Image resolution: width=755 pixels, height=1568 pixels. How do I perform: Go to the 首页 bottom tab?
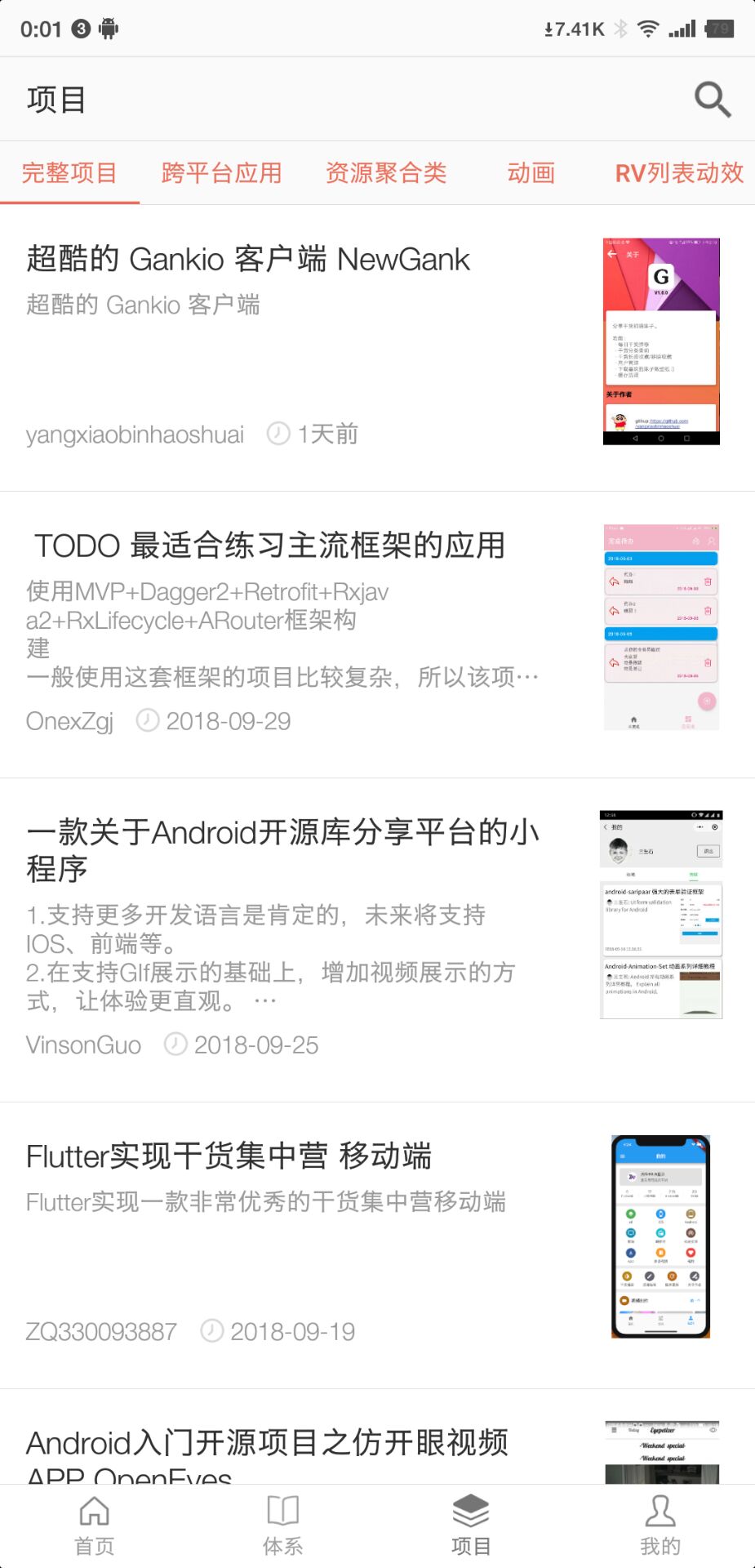point(95,1526)
